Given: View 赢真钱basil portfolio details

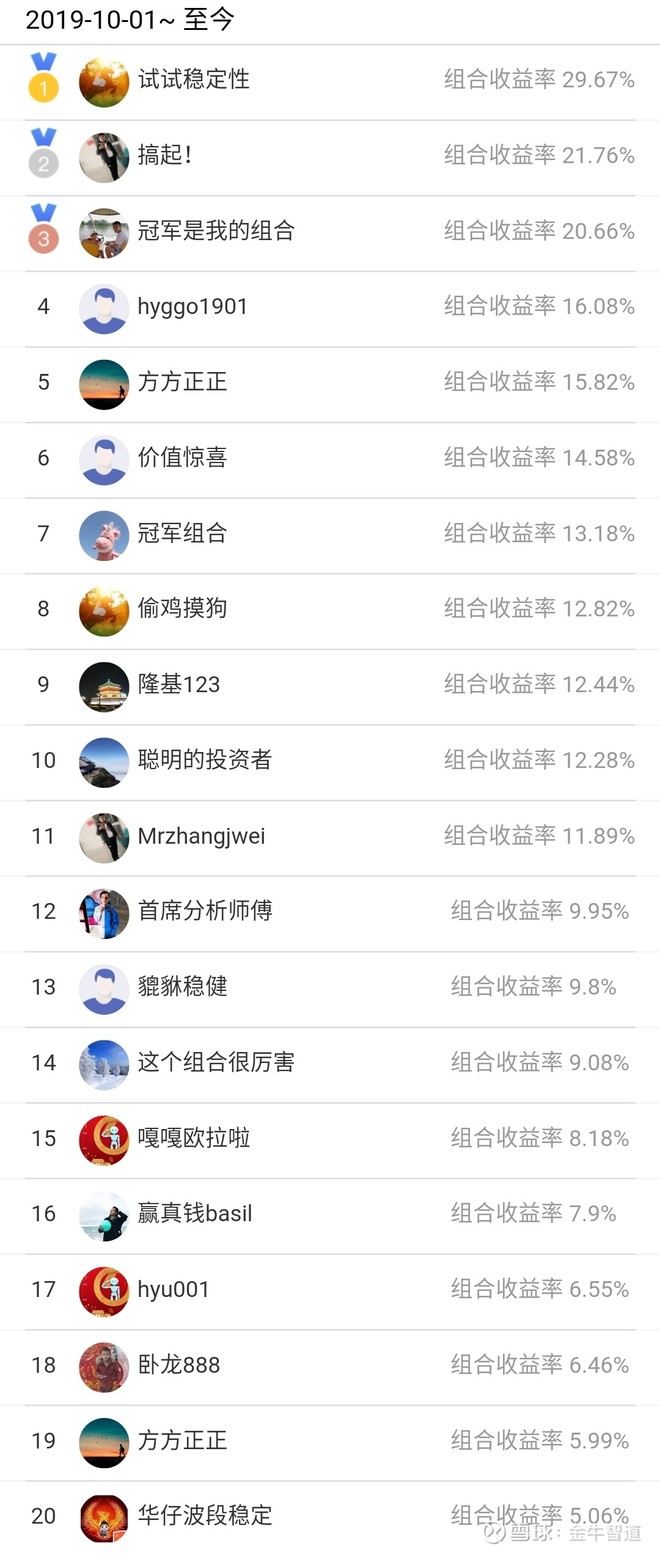Looking at the screenshot, I should point(195,1214).
